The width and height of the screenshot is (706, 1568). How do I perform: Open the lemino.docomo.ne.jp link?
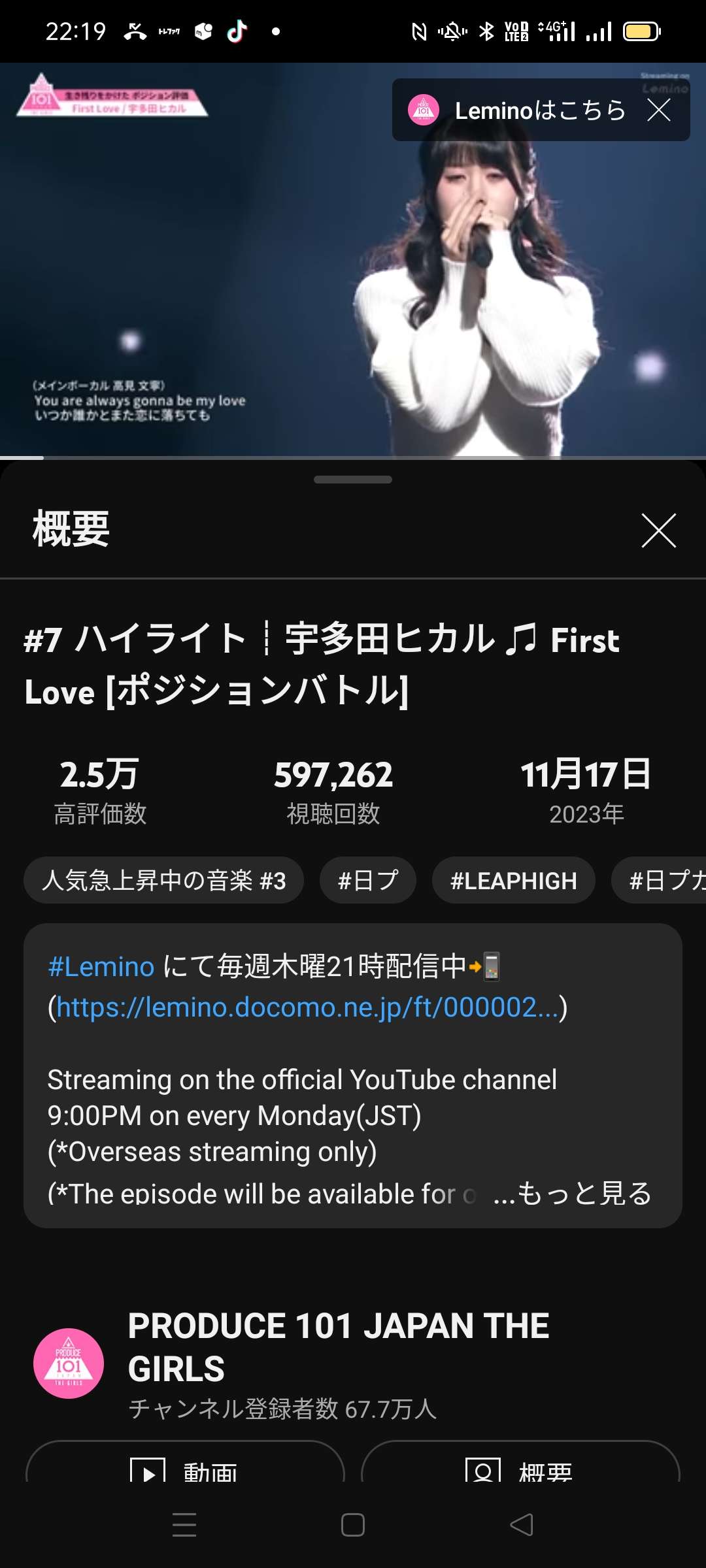(x=307, y=1007)
